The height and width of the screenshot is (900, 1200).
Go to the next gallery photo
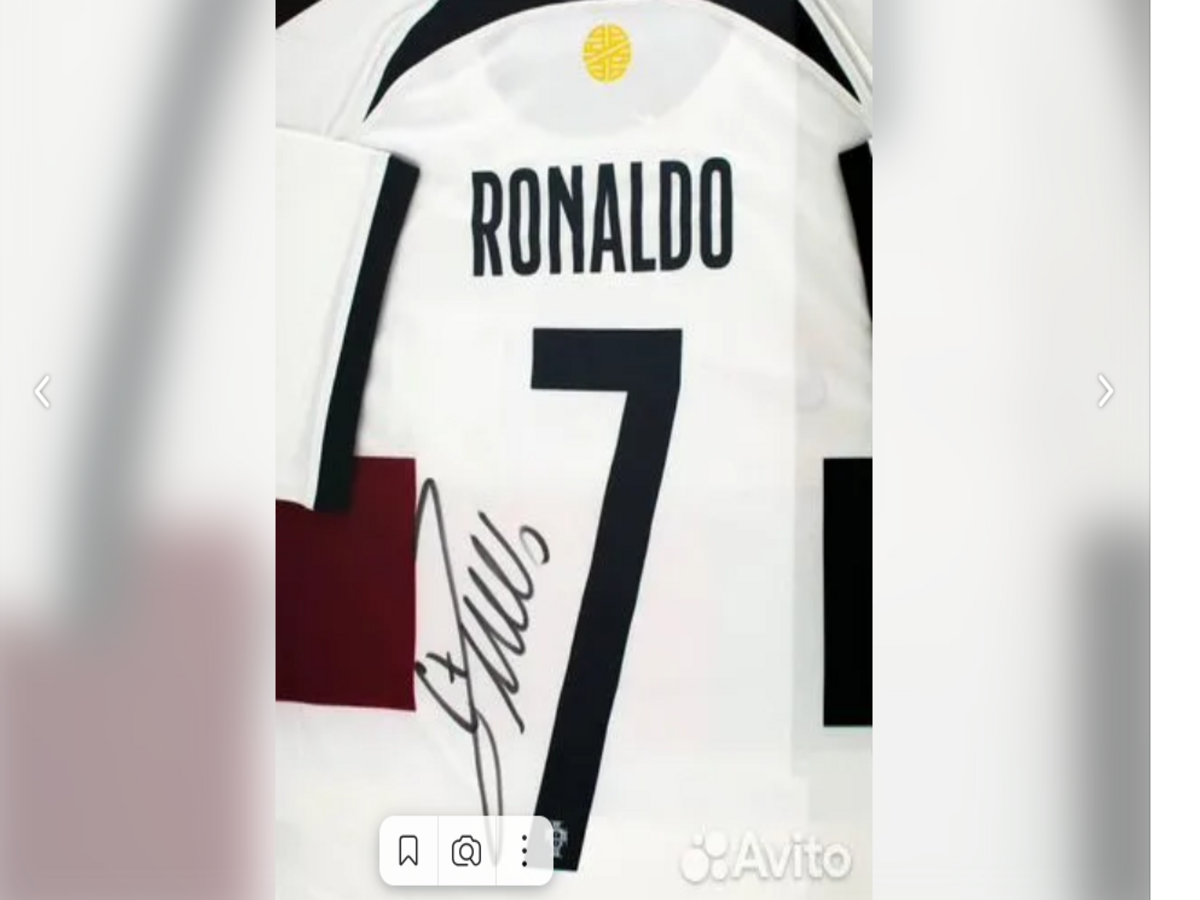pyautogui.click(x=1104, y=391)
